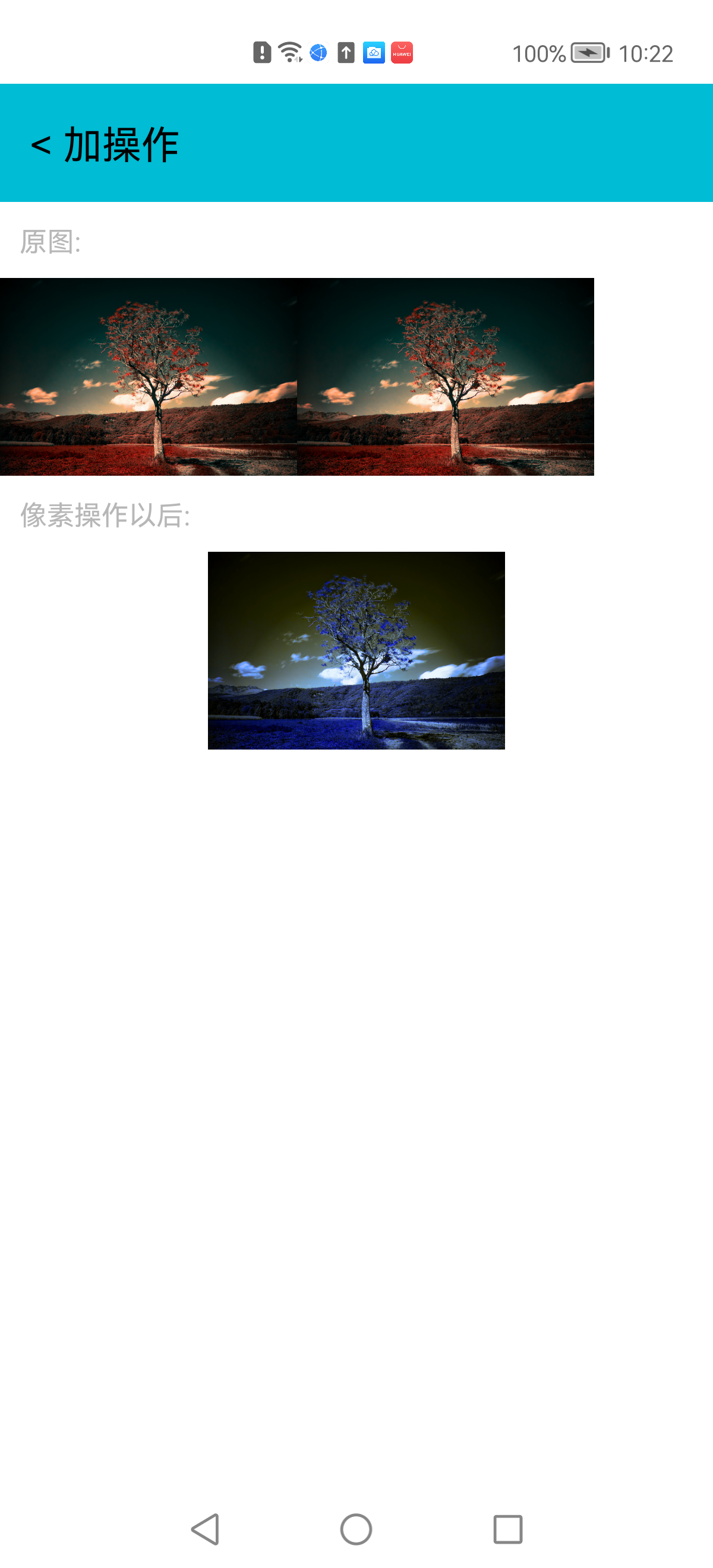Viewport: 713px width, 1568px height.
Task: Go to the home screen
Action: pos(356,1529)
